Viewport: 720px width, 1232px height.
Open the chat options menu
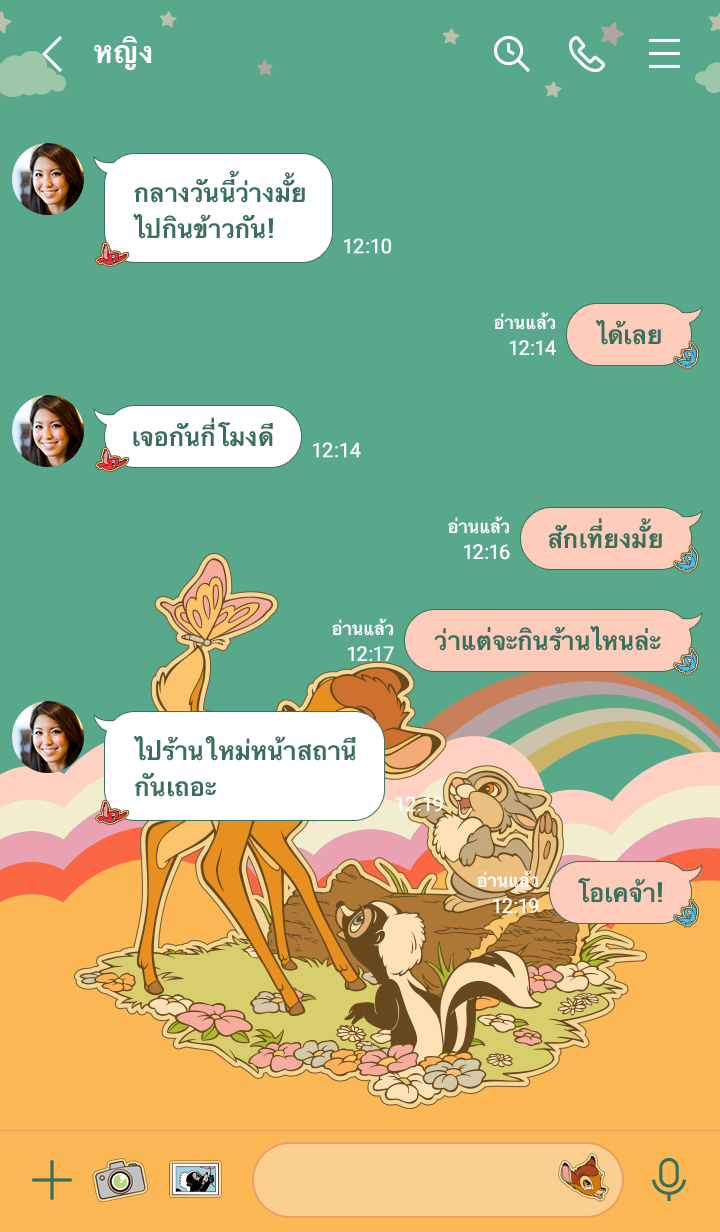pos(664,54)
